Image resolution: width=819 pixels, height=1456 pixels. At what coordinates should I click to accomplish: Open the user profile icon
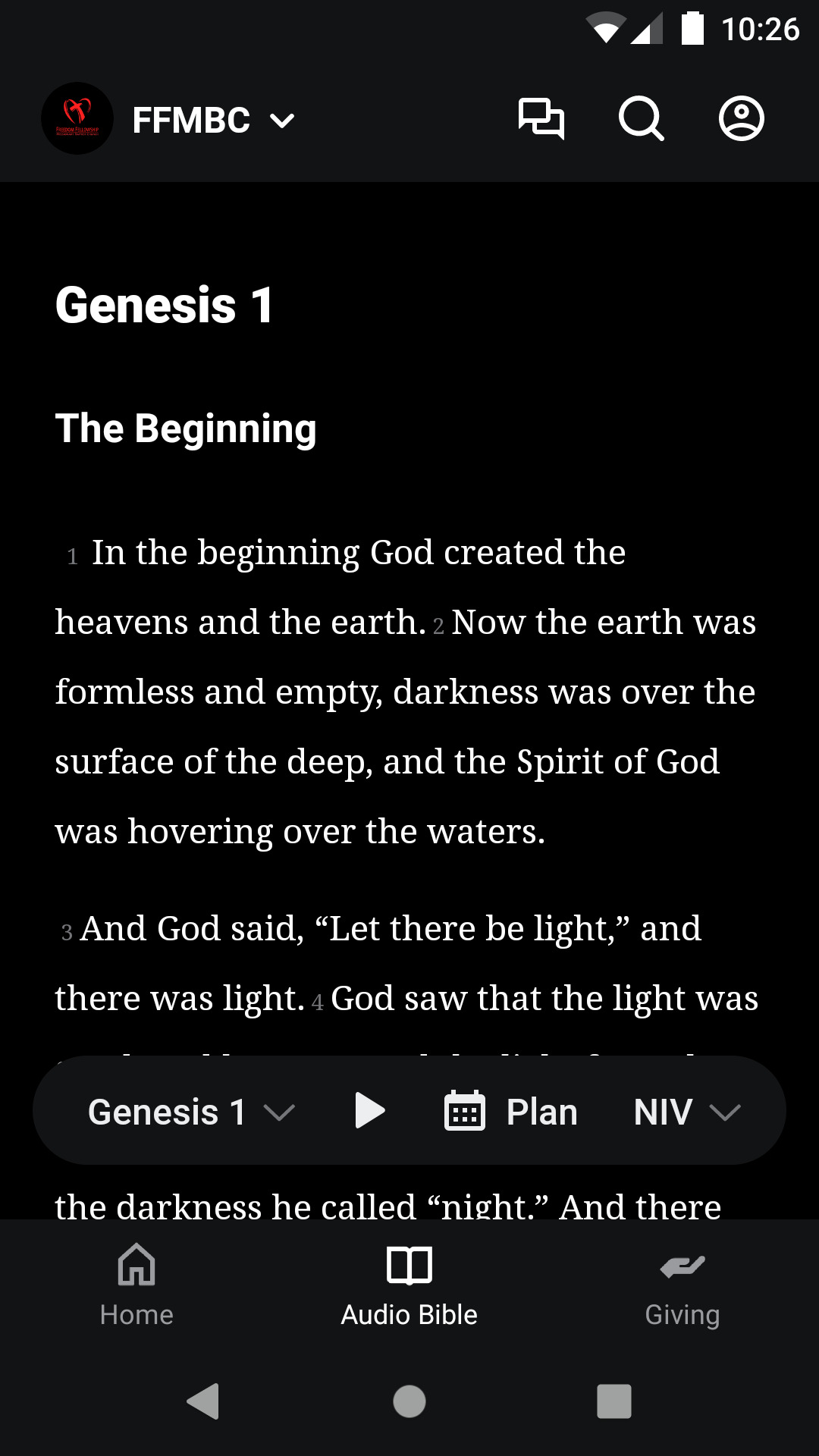(742, 119)
